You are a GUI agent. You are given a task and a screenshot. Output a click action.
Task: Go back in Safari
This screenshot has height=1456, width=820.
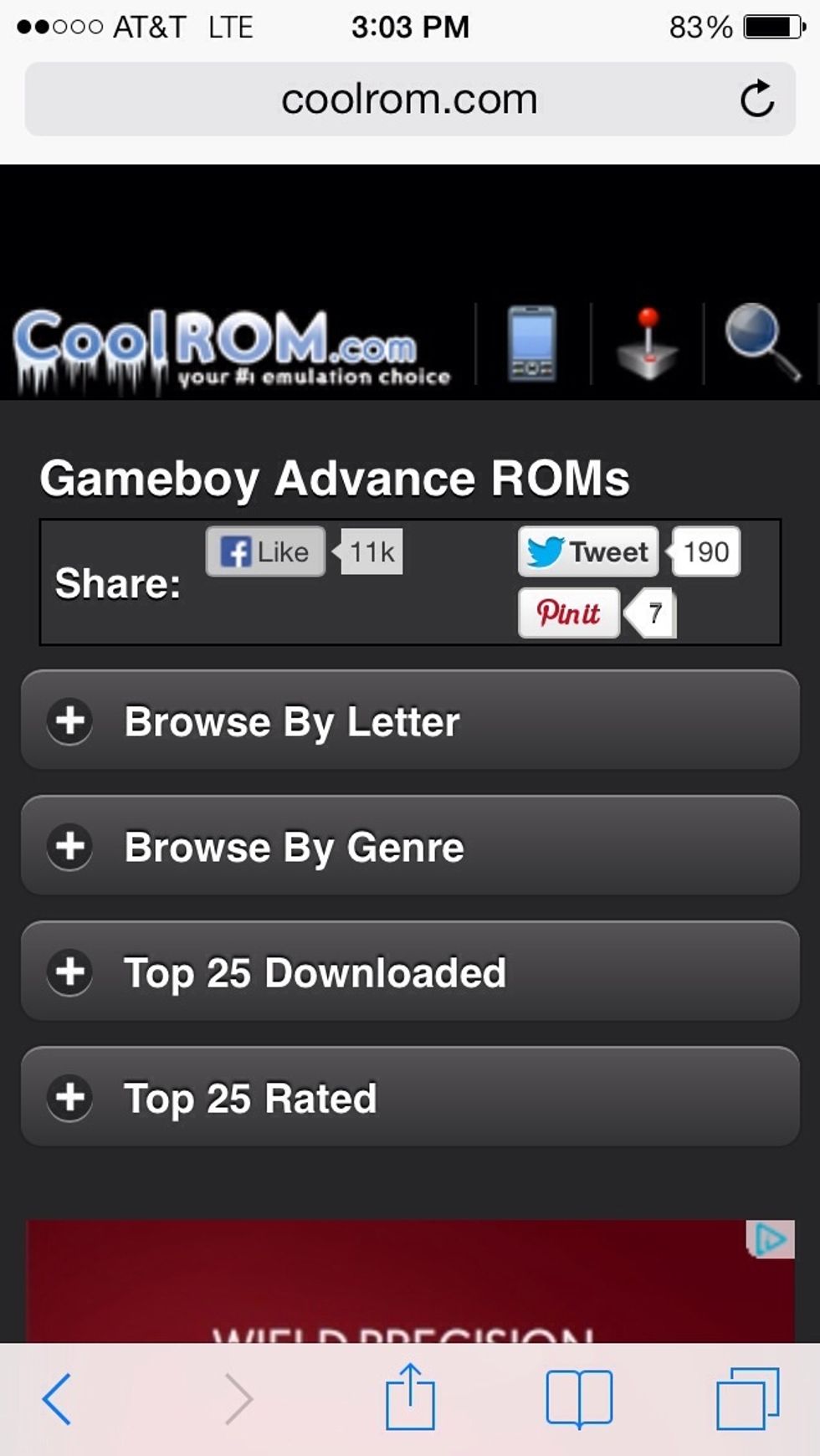coord(57,1398)
